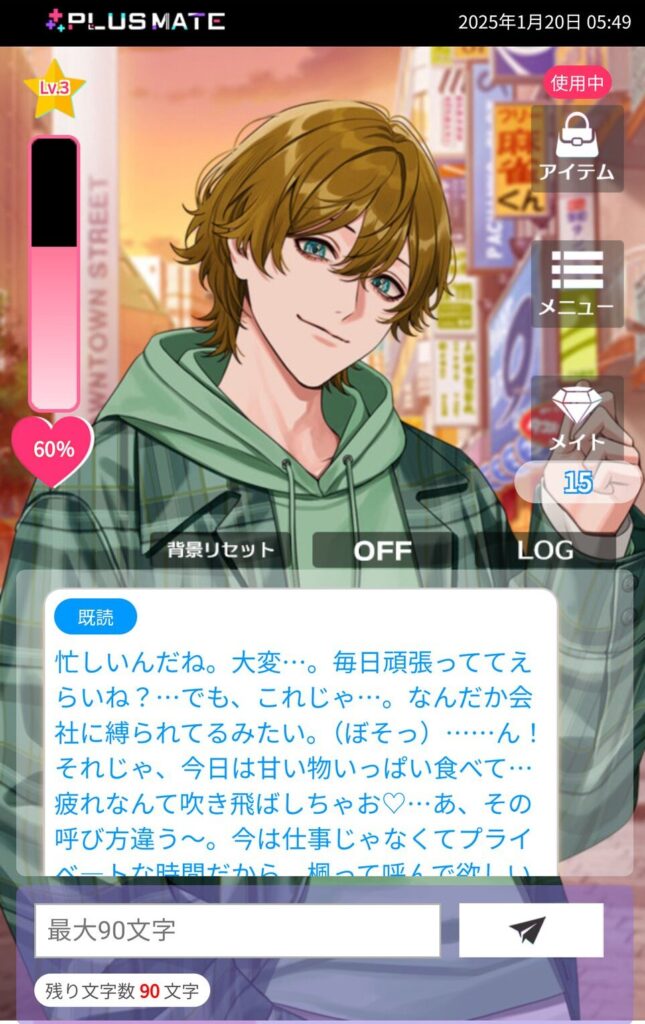The height and width of the screenshot is (1024, 645).
Task: Tap 背景リセット to reset background
Action: coord(220,549)
